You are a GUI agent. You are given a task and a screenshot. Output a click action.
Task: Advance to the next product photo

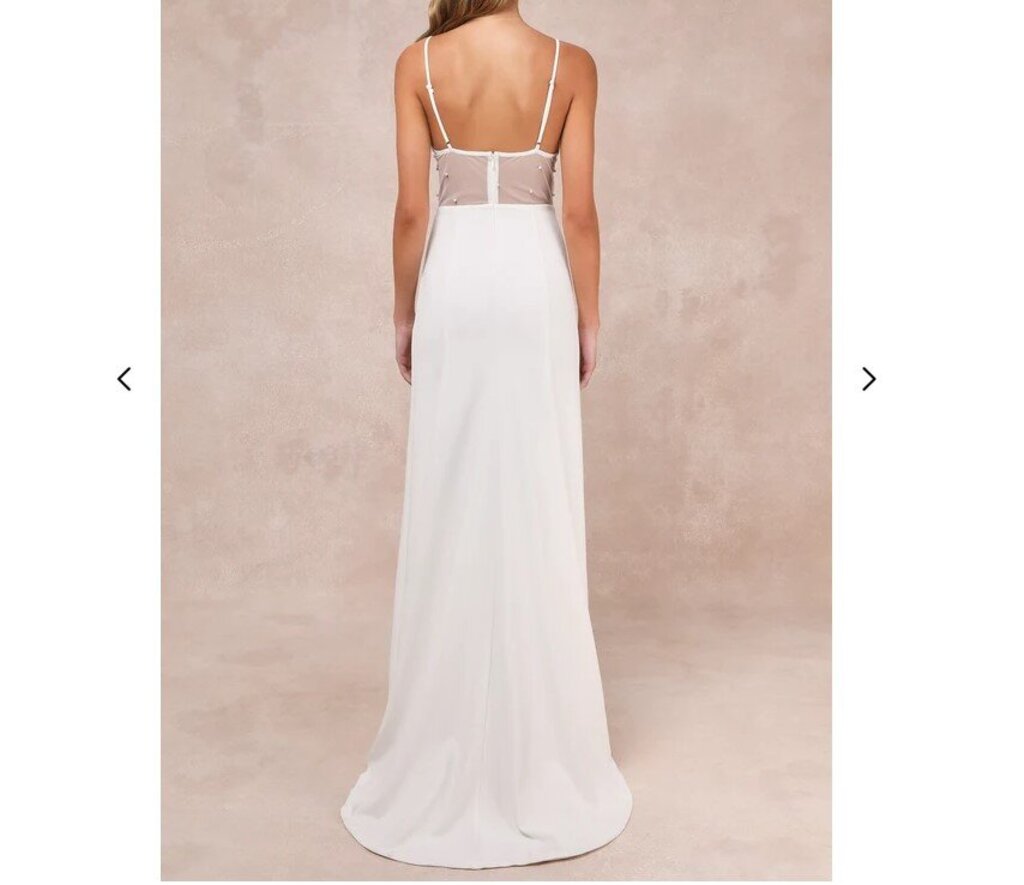pyautogui.click(x=868, y=379)
